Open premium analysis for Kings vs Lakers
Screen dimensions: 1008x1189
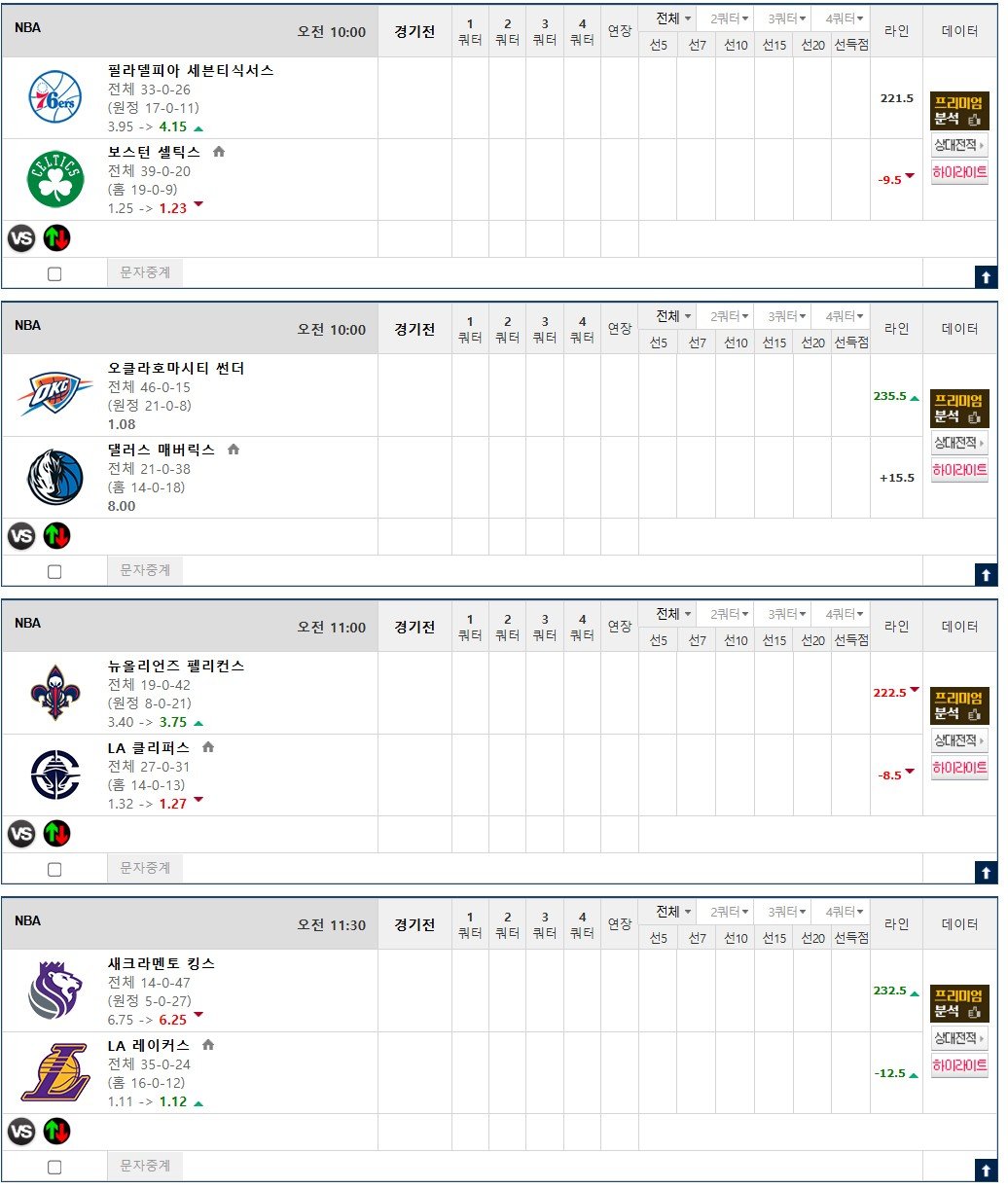[x=958, y=1003]
